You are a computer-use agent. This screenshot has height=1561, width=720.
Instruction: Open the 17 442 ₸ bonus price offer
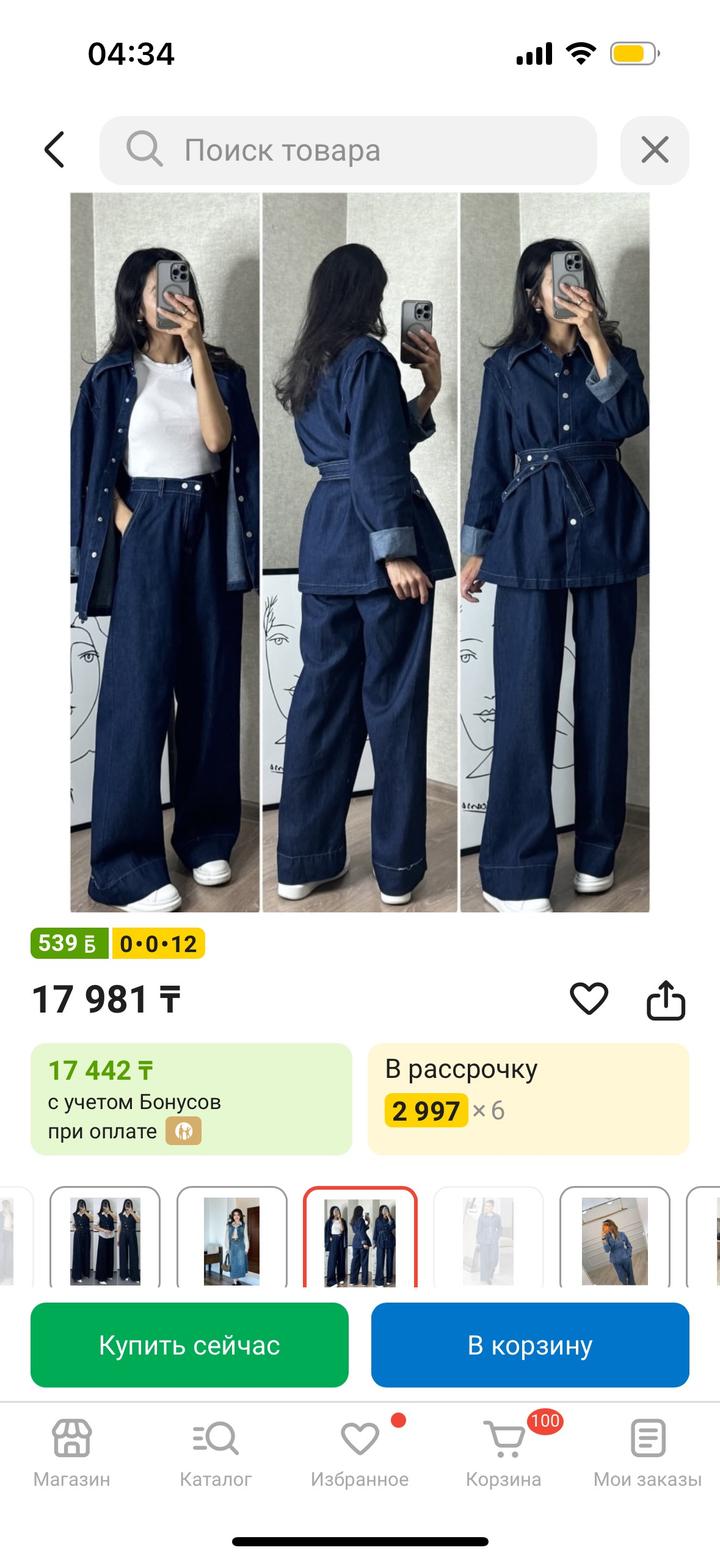click(x=191, y=1099)
